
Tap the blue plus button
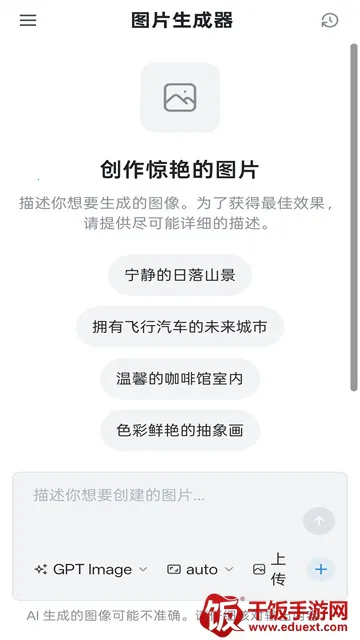click(x=321, y=569)
